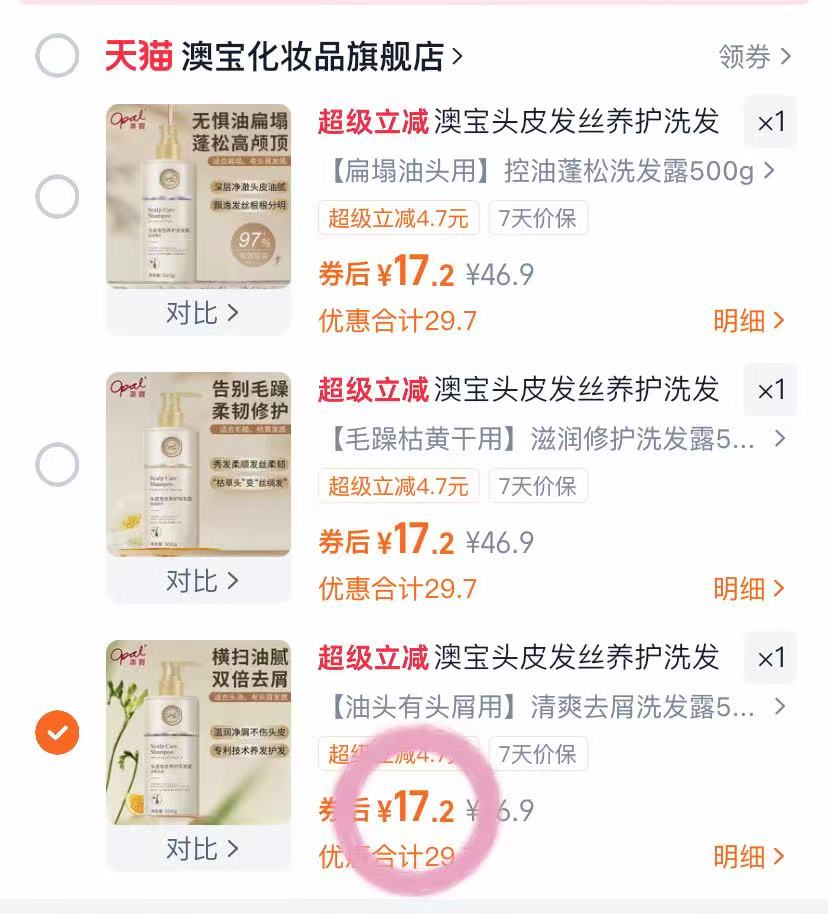Tap 对比 compare under the first product
828x914 pixels.
point(197,311)
